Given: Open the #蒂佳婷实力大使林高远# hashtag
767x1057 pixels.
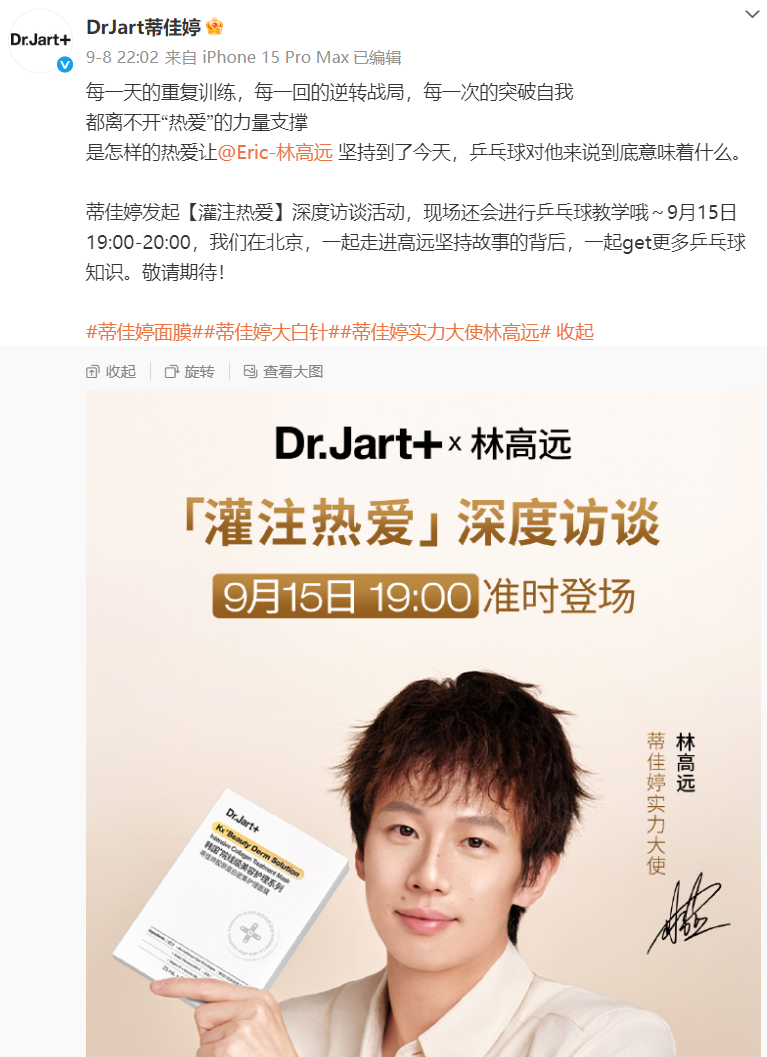Looking at the screenshot, I should pyautogui.click(x=445, y=332).
